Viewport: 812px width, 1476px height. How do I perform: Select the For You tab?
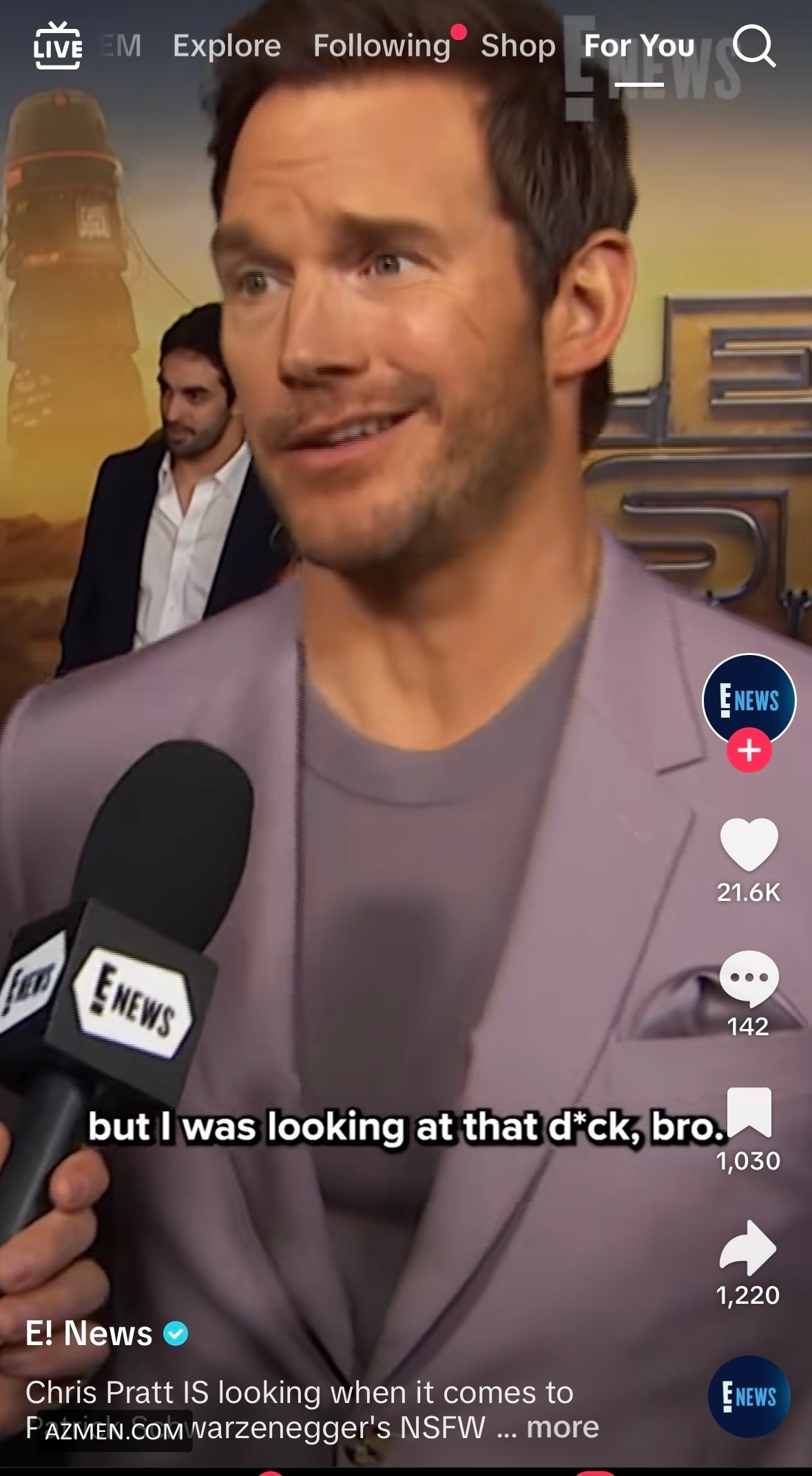pos(639,46)
